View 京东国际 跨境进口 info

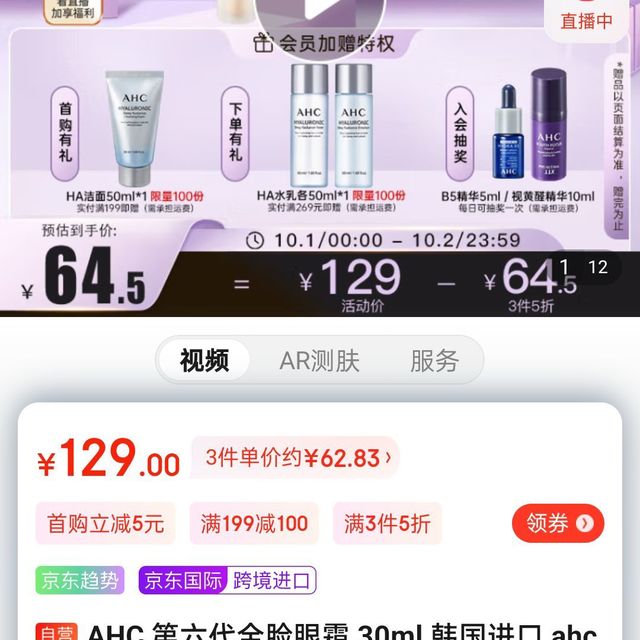(x=227, y=580)
